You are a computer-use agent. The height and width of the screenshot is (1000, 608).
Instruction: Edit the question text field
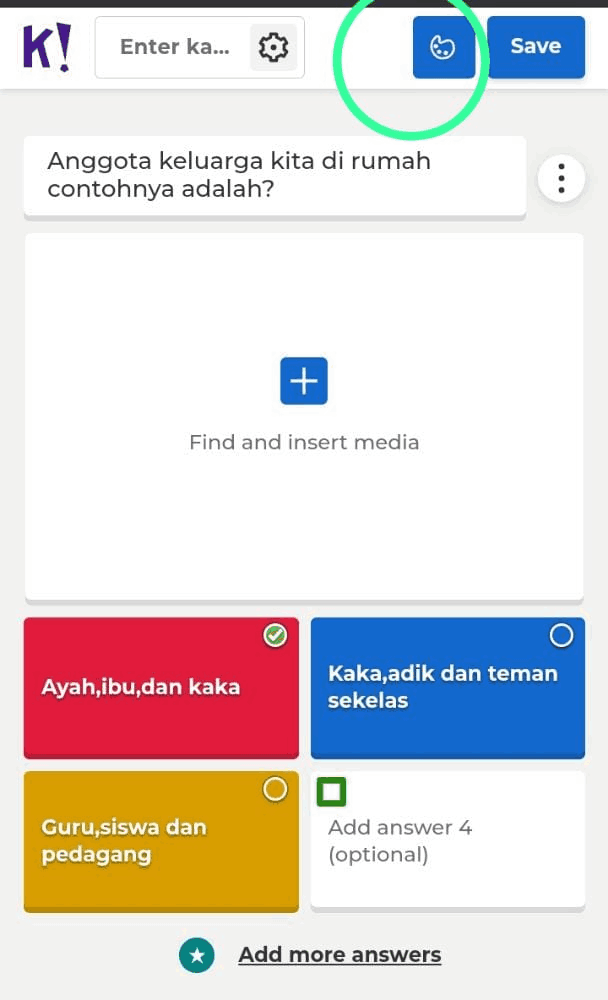click(274, 175)
